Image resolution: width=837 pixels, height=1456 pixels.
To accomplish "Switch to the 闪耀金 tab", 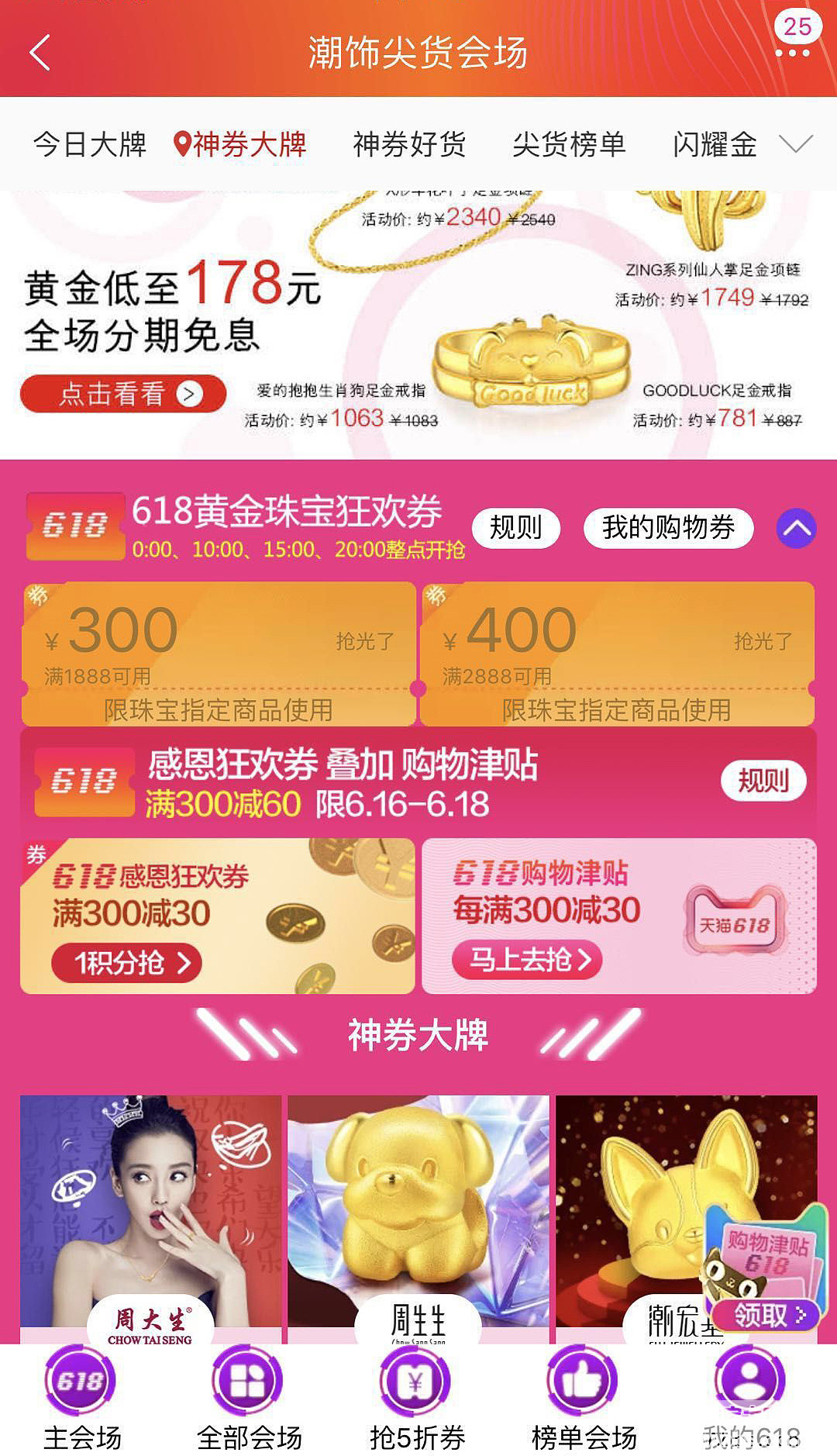I will [x=715, y=144].
